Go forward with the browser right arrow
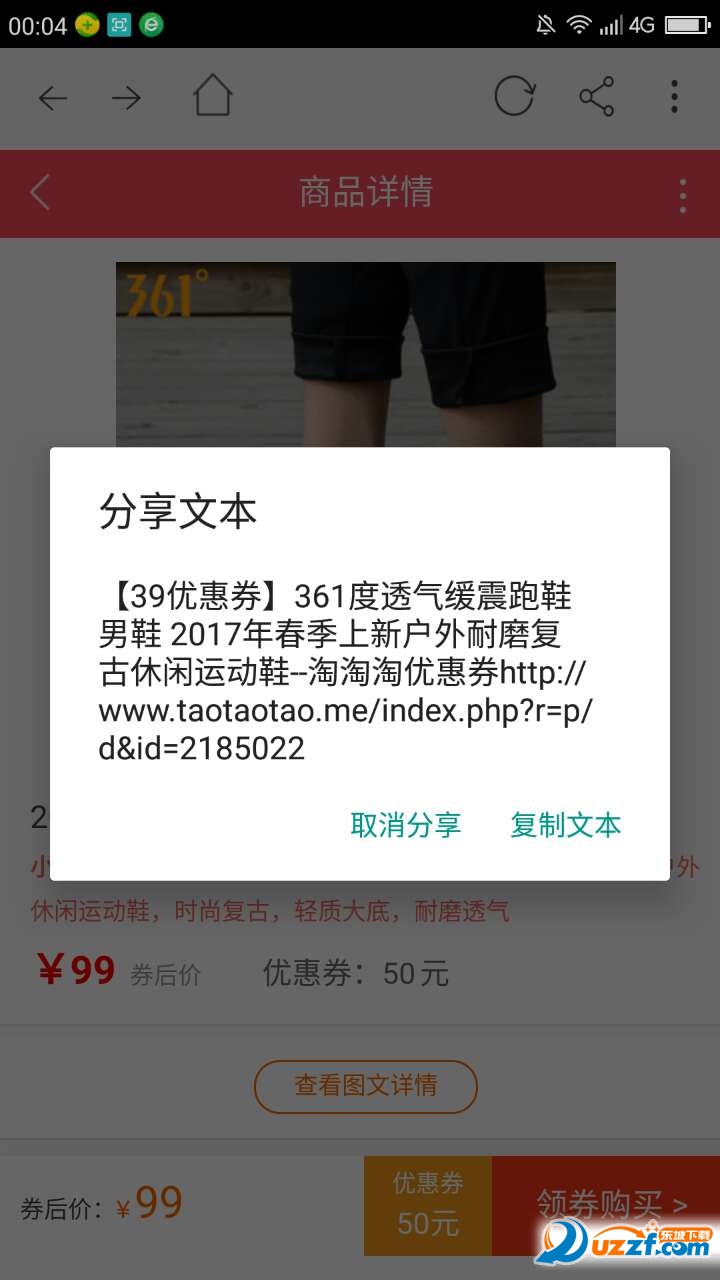Image resolution: width=720 pixels, height=1280 pixels. pyautogui.click(x=126, y=98)
